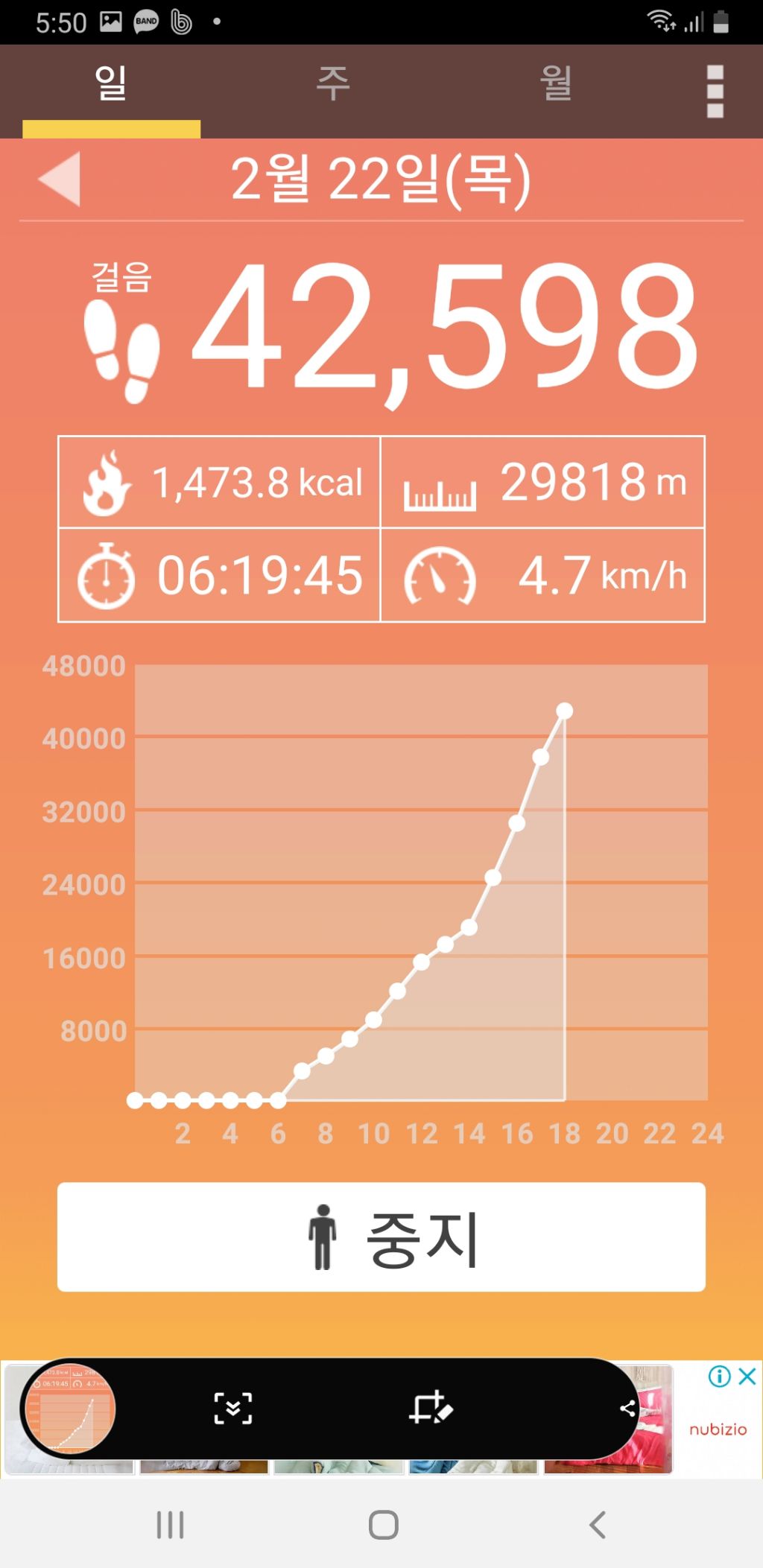Image resolution: width=763 pixels, height=1568 pixels.
Task: Select the 일 (day) tab
Action: (111, 83)
